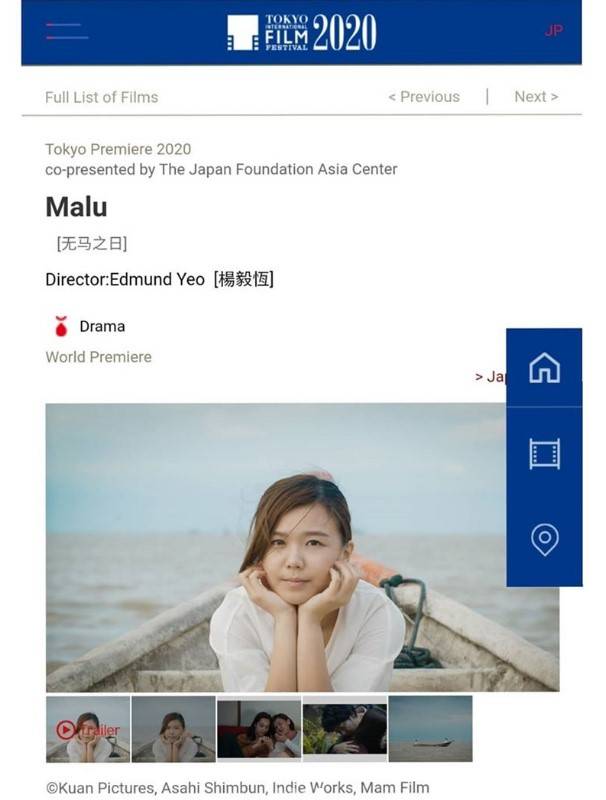Select the dark thumbnail of a couple
Viewport: 606px width, 800px height.
pos(344,729)
